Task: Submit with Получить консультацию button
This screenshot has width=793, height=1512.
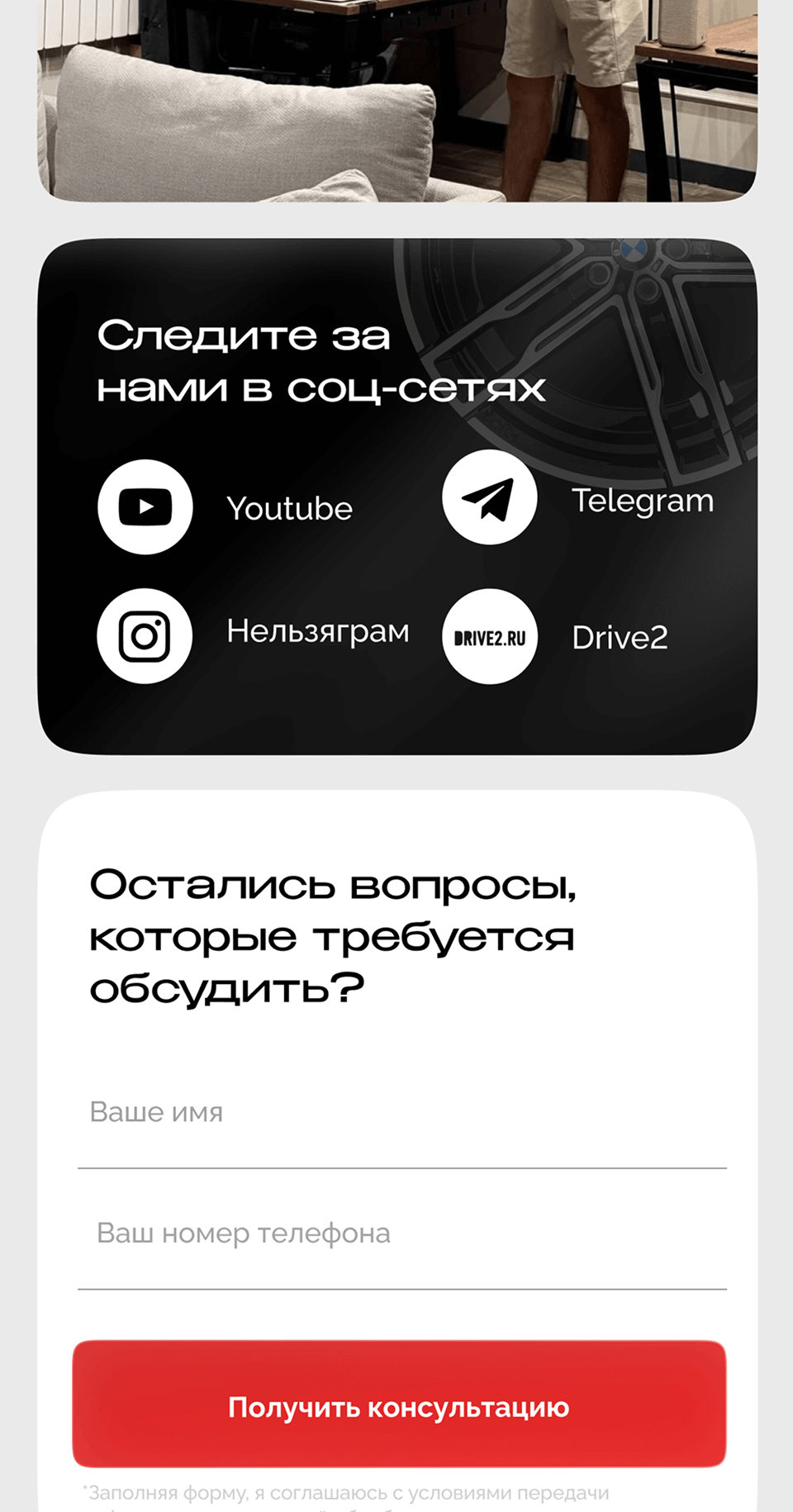Action: [x=399, y=1405]
